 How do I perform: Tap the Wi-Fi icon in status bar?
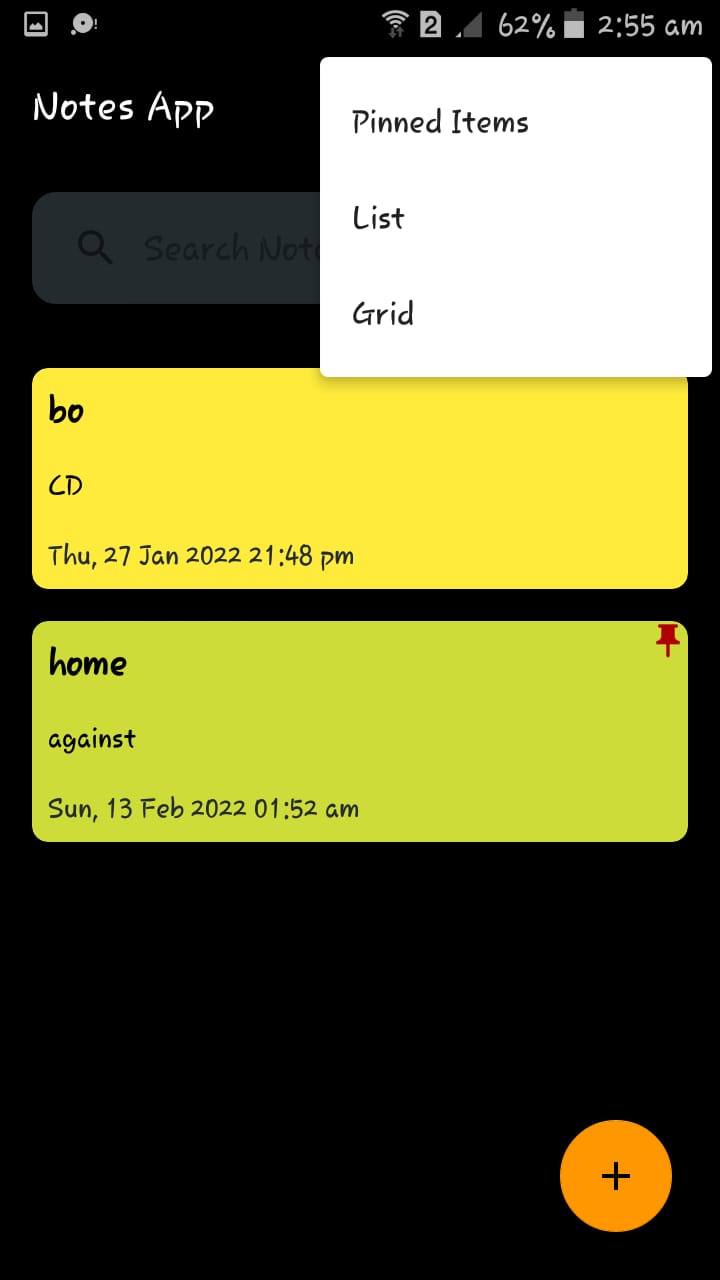pyautogui.click(x=394, y=27)
